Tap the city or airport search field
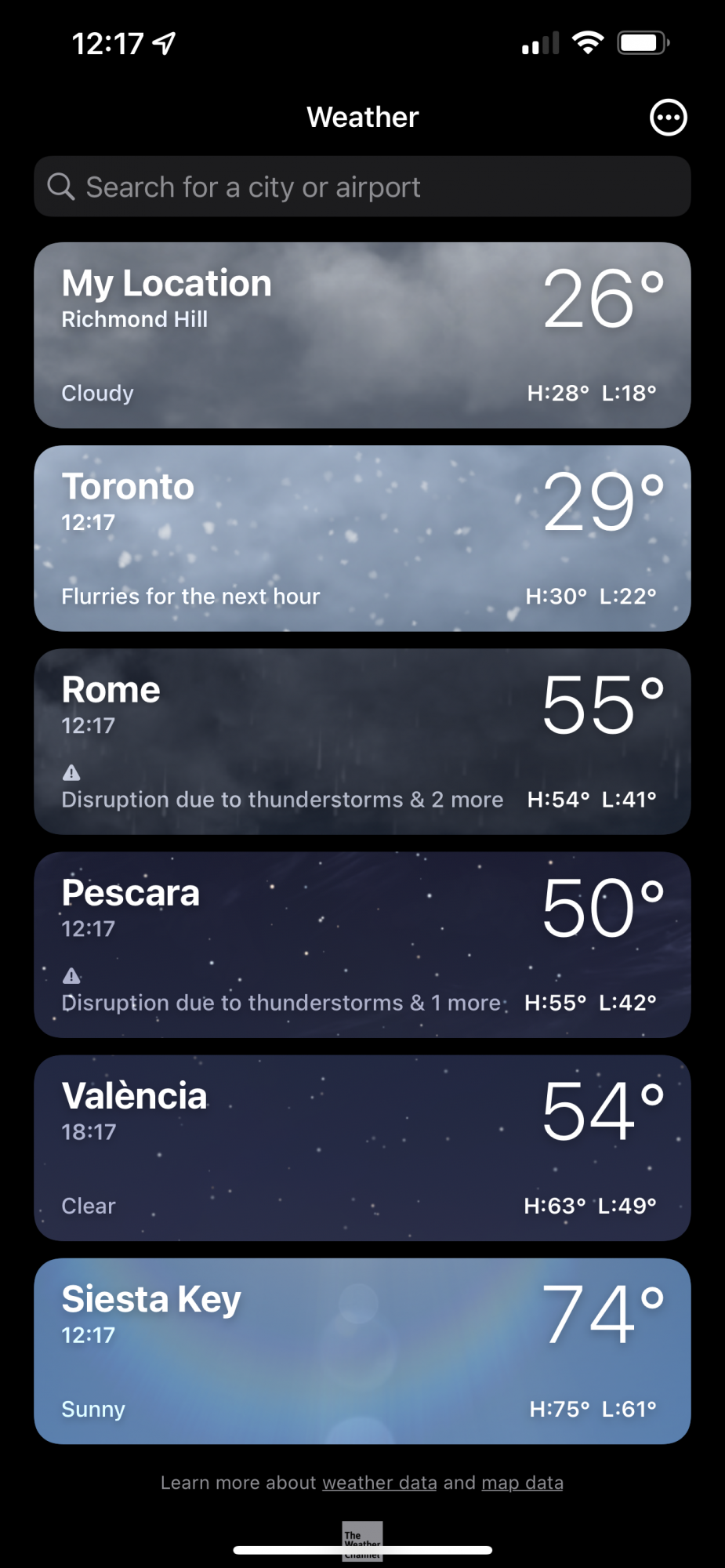This screenshot has height=1568, width=725. (362, 187)
